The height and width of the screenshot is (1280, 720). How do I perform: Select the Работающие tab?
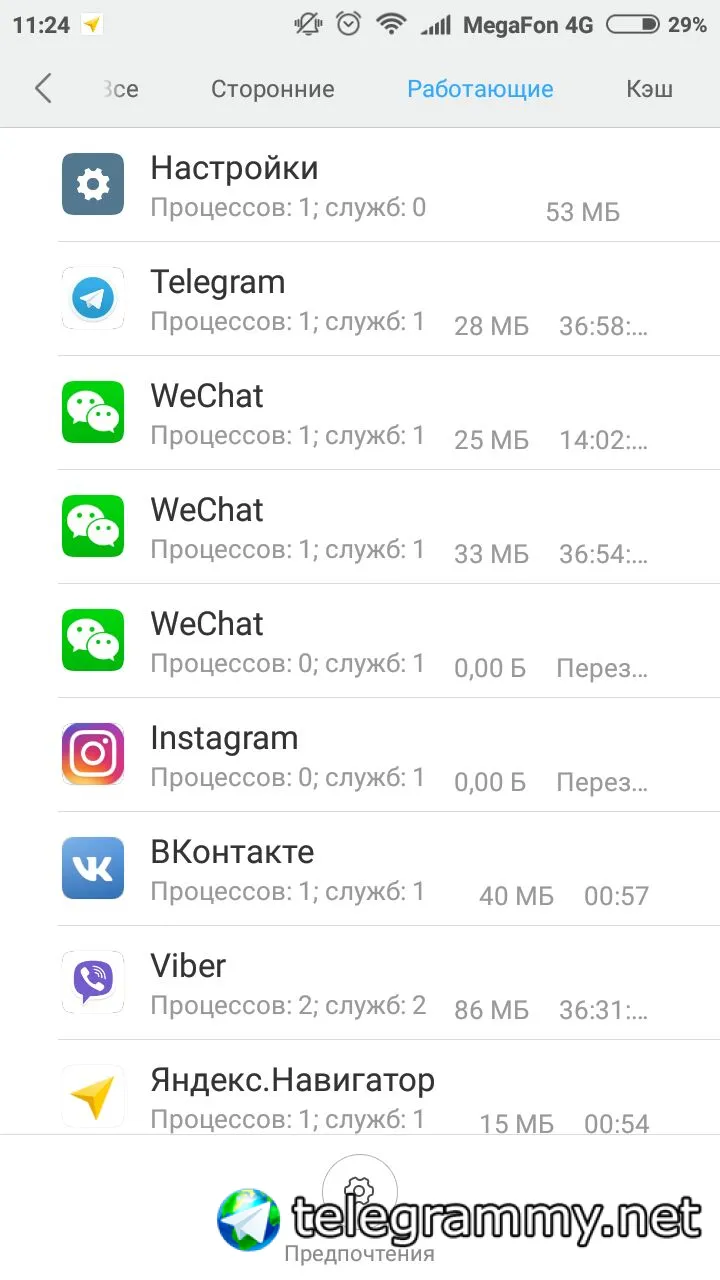tap(480, 89)
